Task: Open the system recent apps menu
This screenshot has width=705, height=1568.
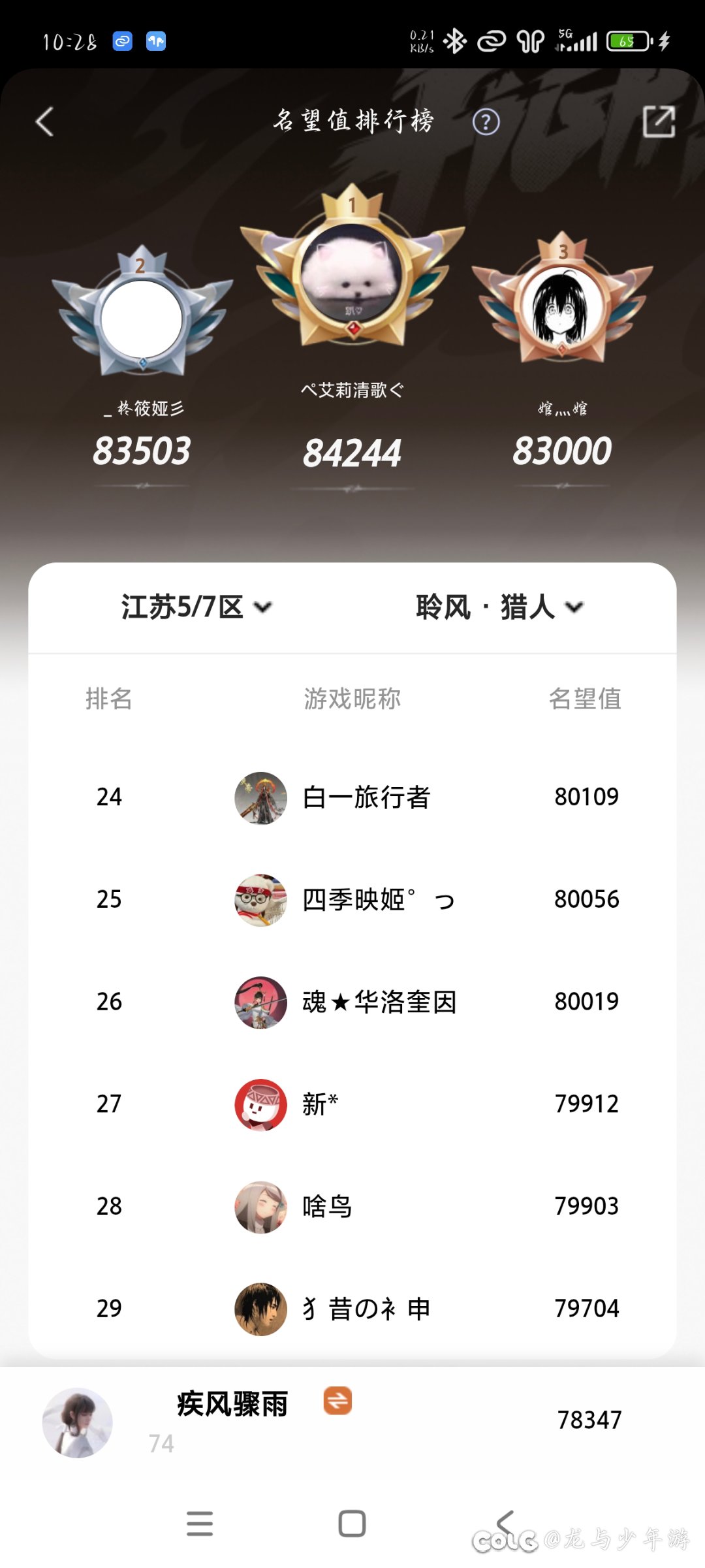Action: 199,1524
